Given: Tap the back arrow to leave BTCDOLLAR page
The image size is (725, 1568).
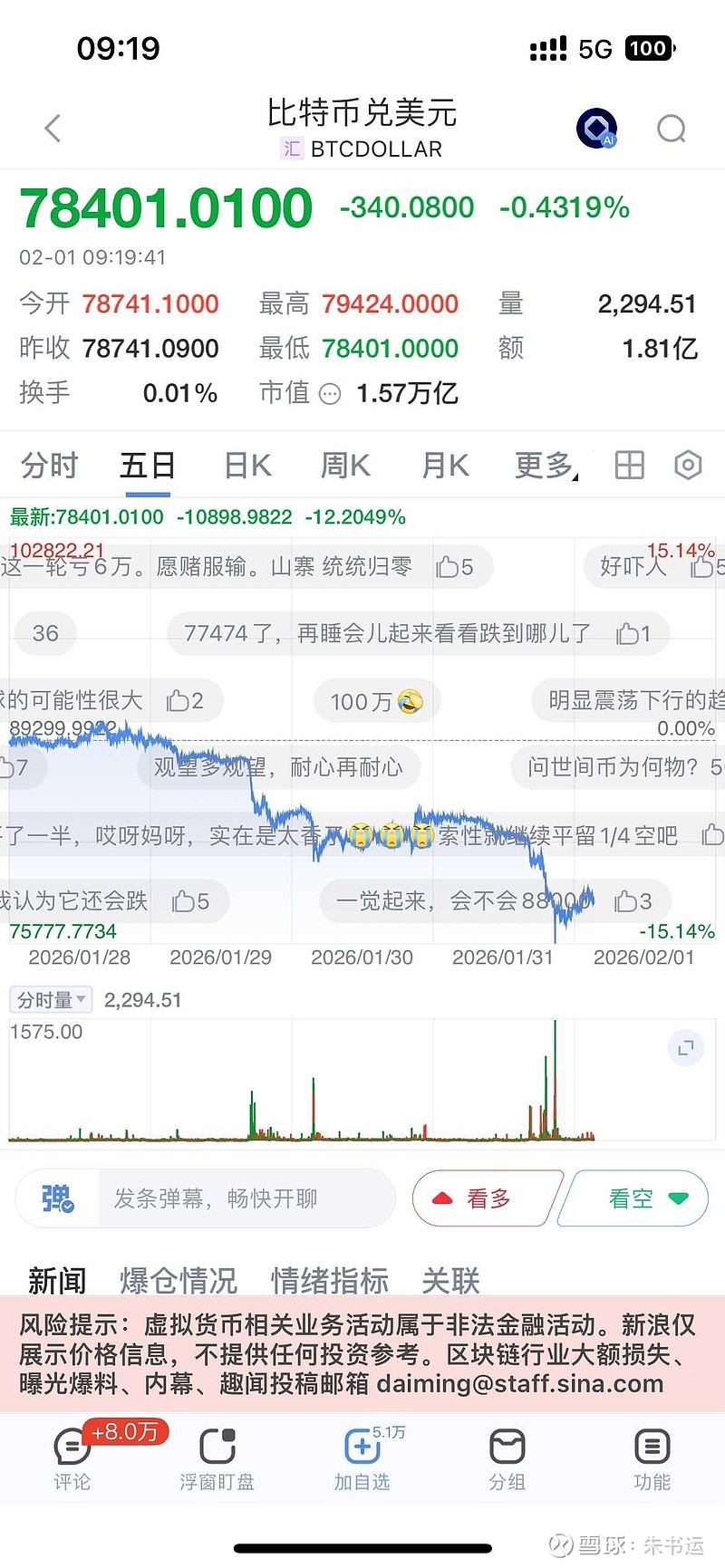Looking at the screenshot, I should (52, 128).
